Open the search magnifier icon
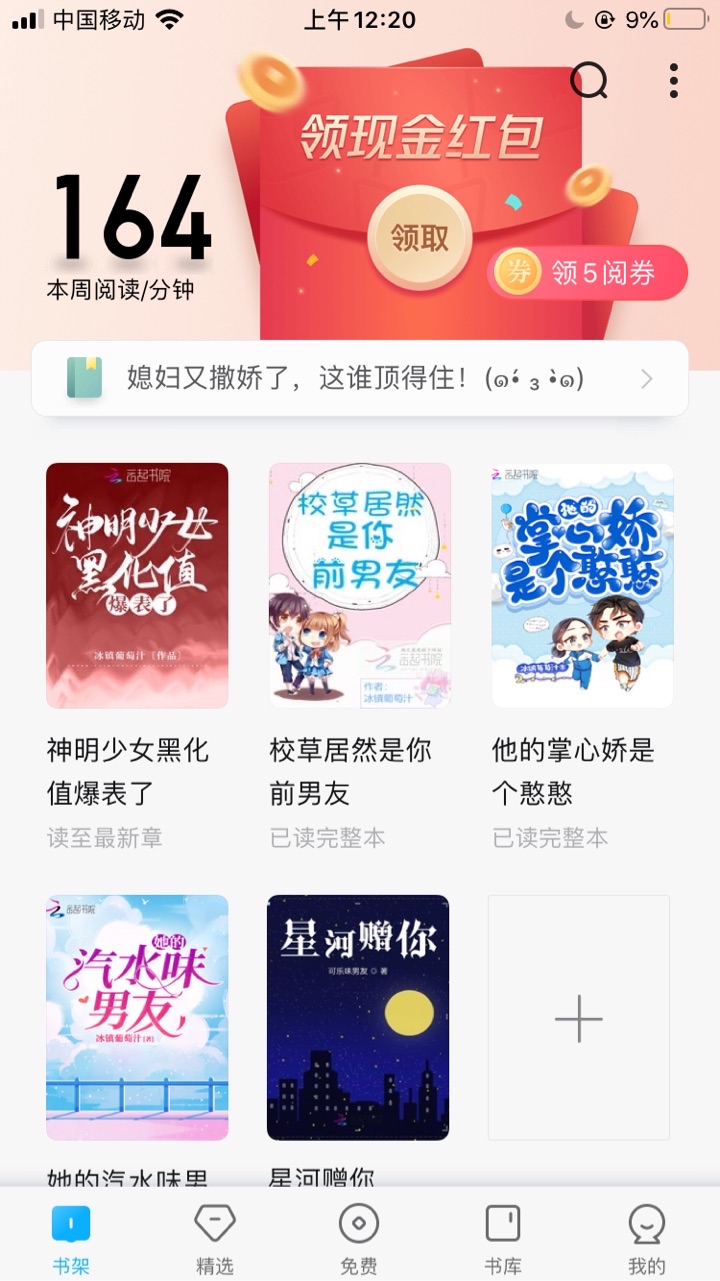720x1281 pixels. (589, 81)
